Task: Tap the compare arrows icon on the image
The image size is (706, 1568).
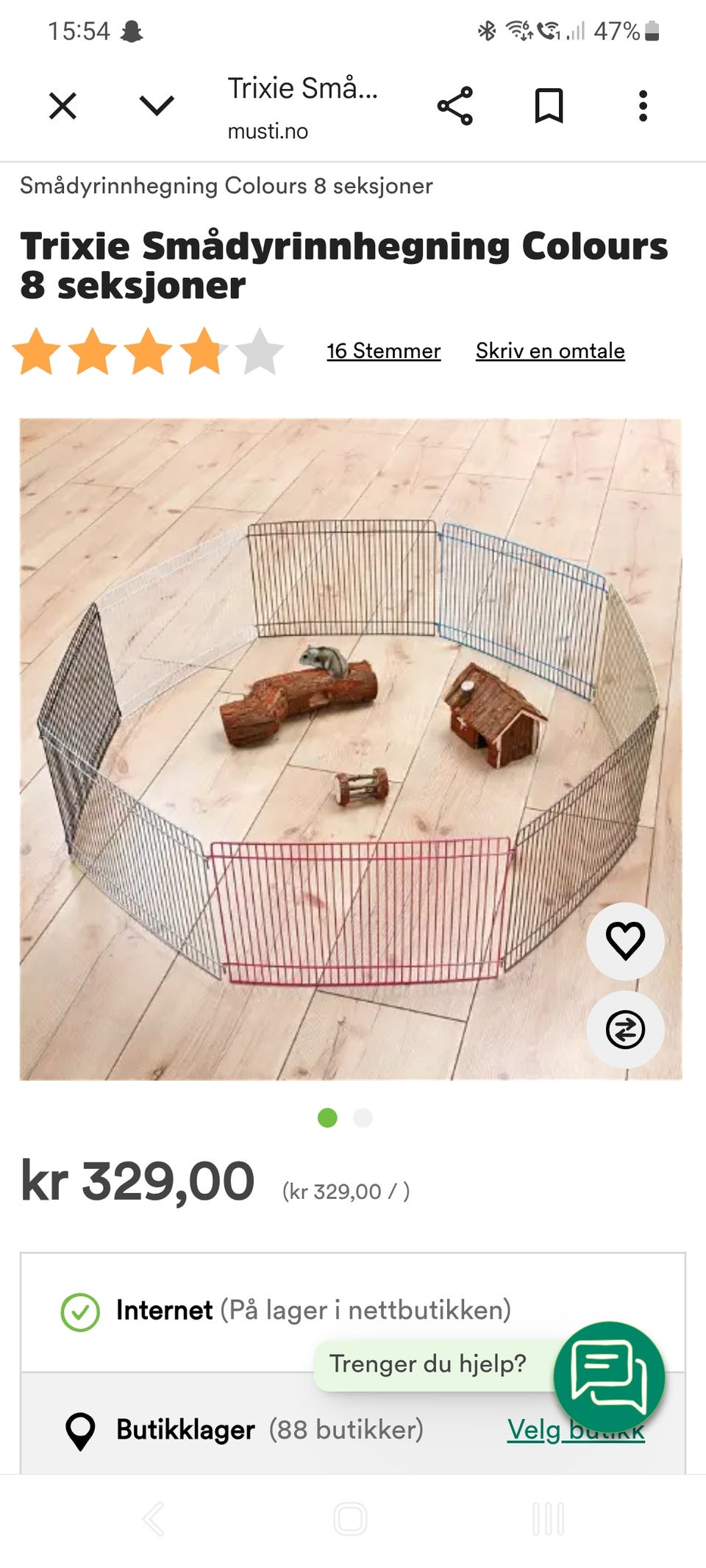Action: [x=625, y=1029]
